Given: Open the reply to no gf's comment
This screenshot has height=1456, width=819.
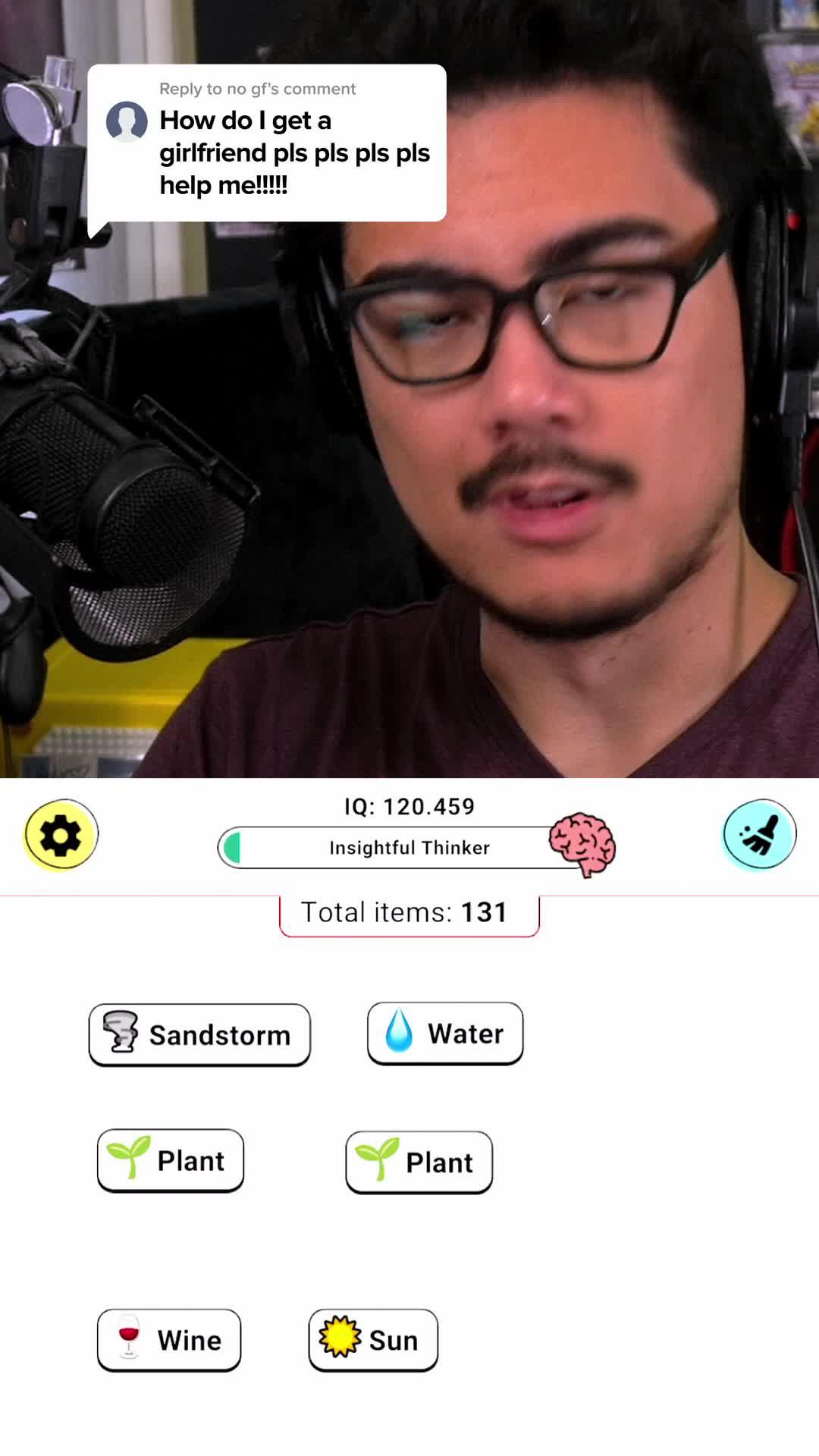Looking at the screenshot, I should point(266,143).
